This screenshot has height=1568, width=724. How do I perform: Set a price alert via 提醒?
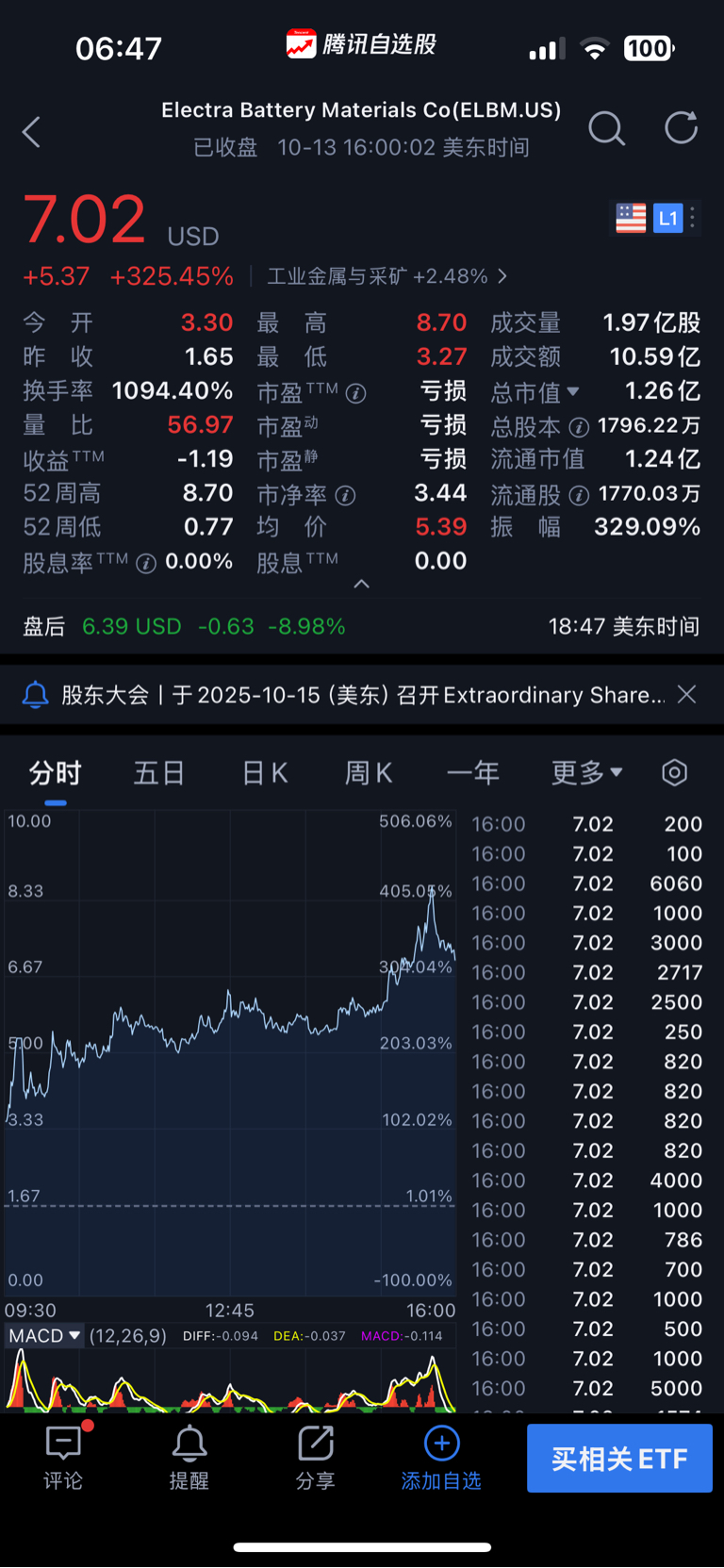(x=189, y=1458)
